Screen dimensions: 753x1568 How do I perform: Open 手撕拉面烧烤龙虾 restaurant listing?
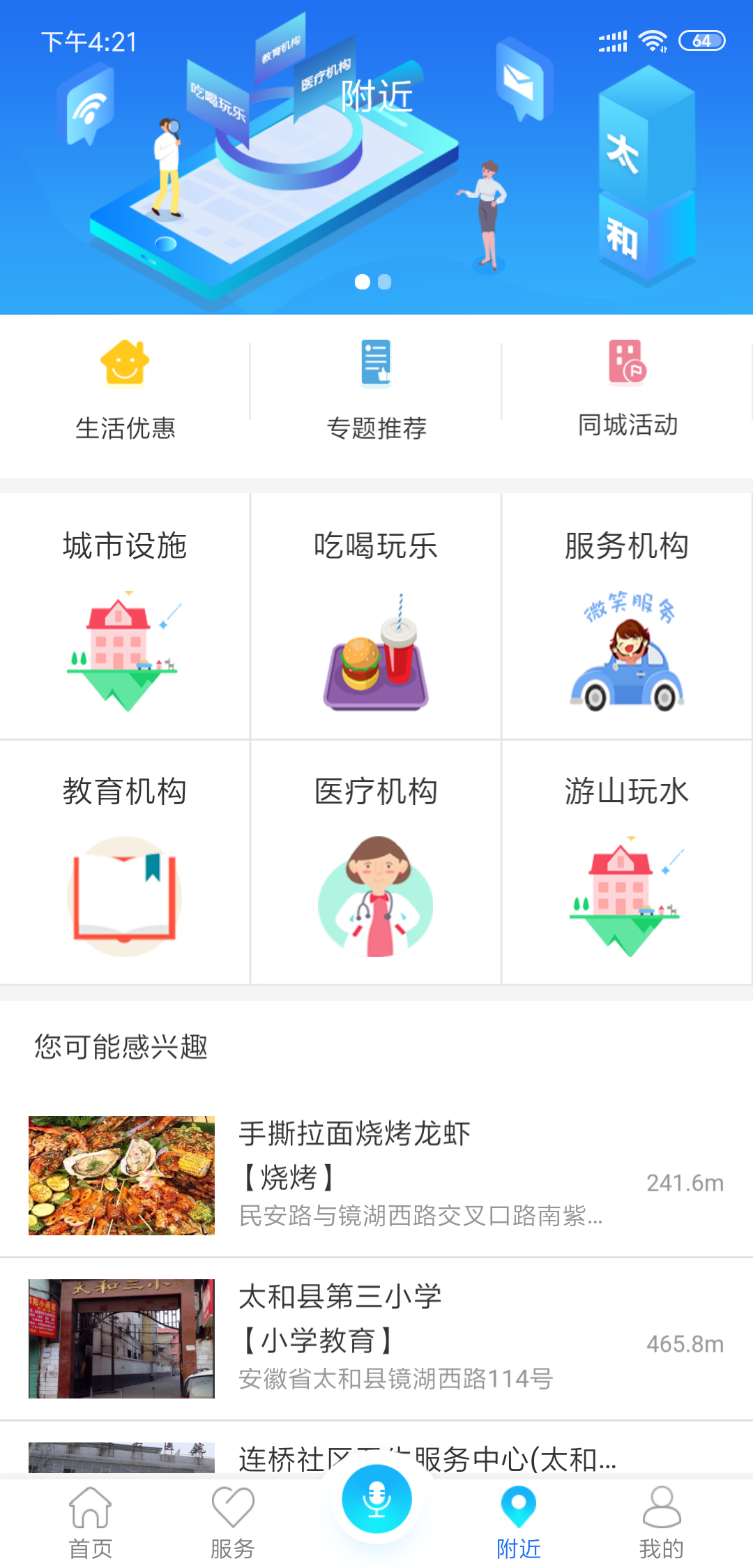pos(376,1175)
